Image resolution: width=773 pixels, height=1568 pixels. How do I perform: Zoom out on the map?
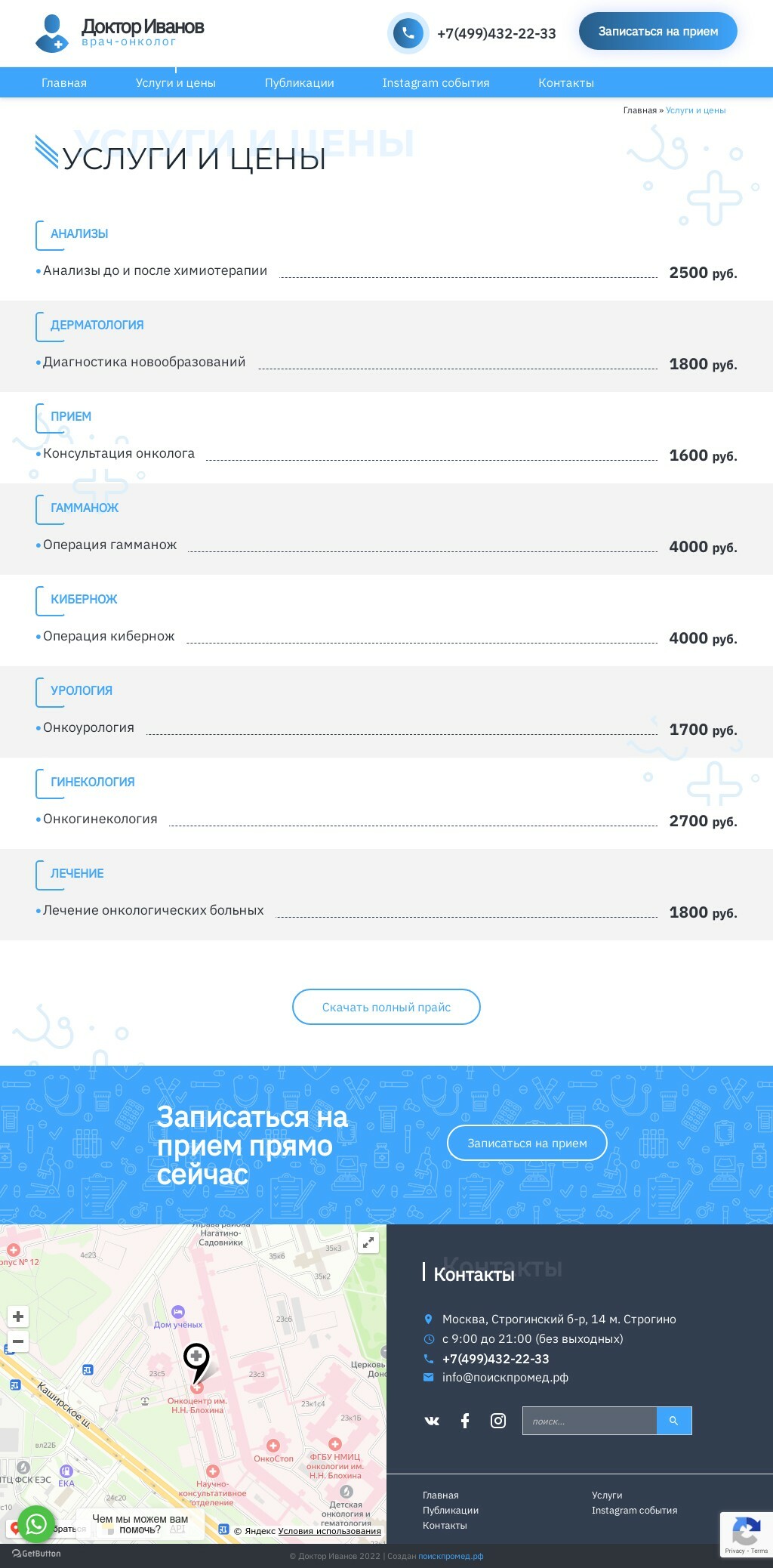tap(18, 1342)
